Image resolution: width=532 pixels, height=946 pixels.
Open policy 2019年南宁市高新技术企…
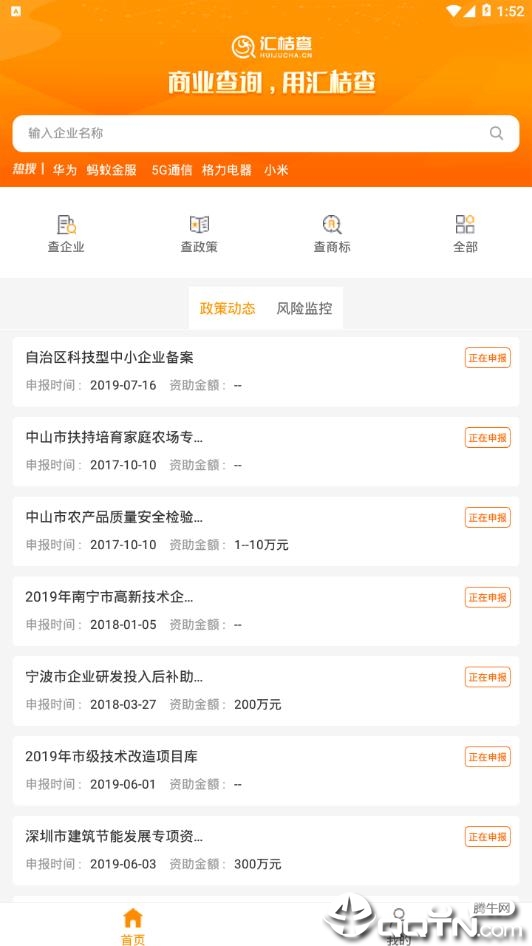pos(266,611)
